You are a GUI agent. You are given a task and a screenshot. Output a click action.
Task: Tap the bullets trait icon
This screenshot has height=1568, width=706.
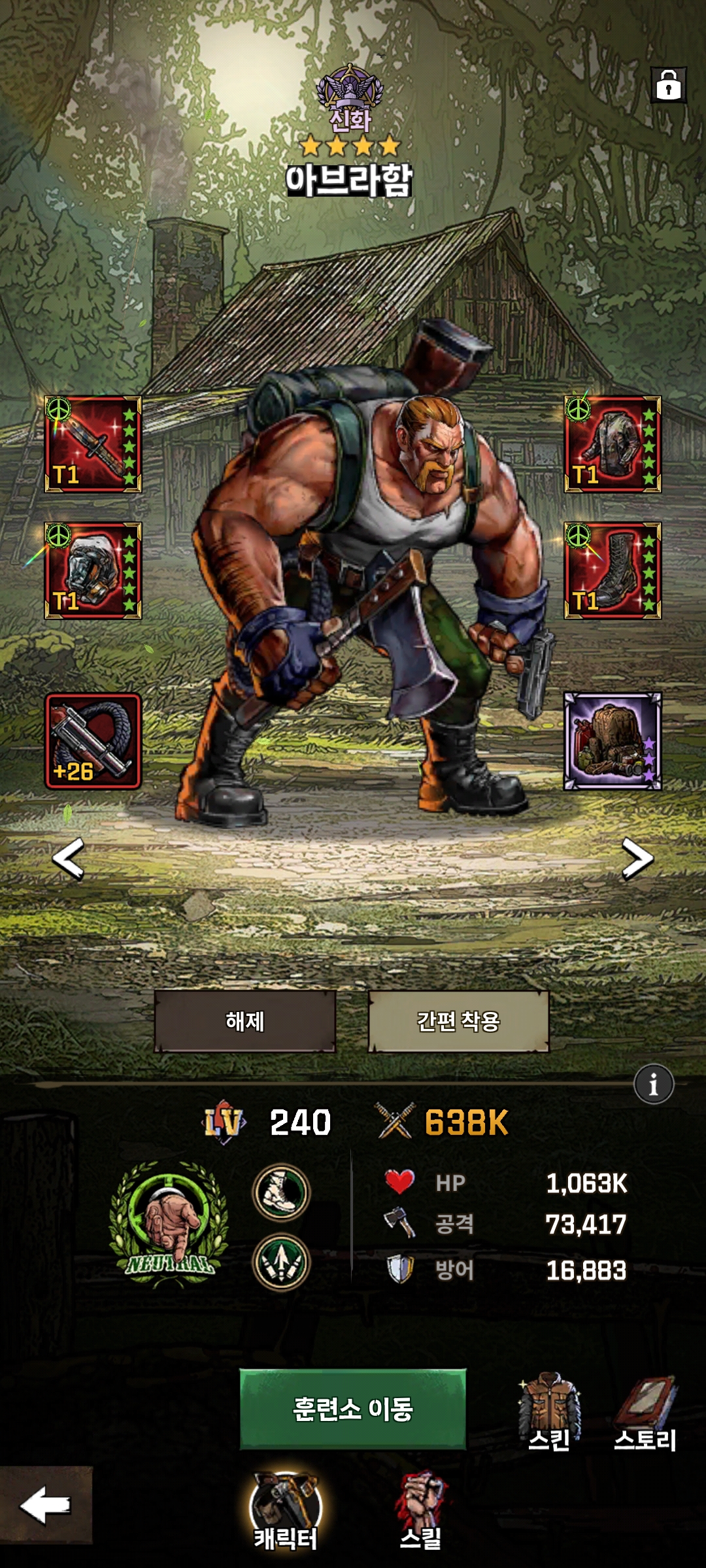pyautogui.click(x=281, y=1262)
